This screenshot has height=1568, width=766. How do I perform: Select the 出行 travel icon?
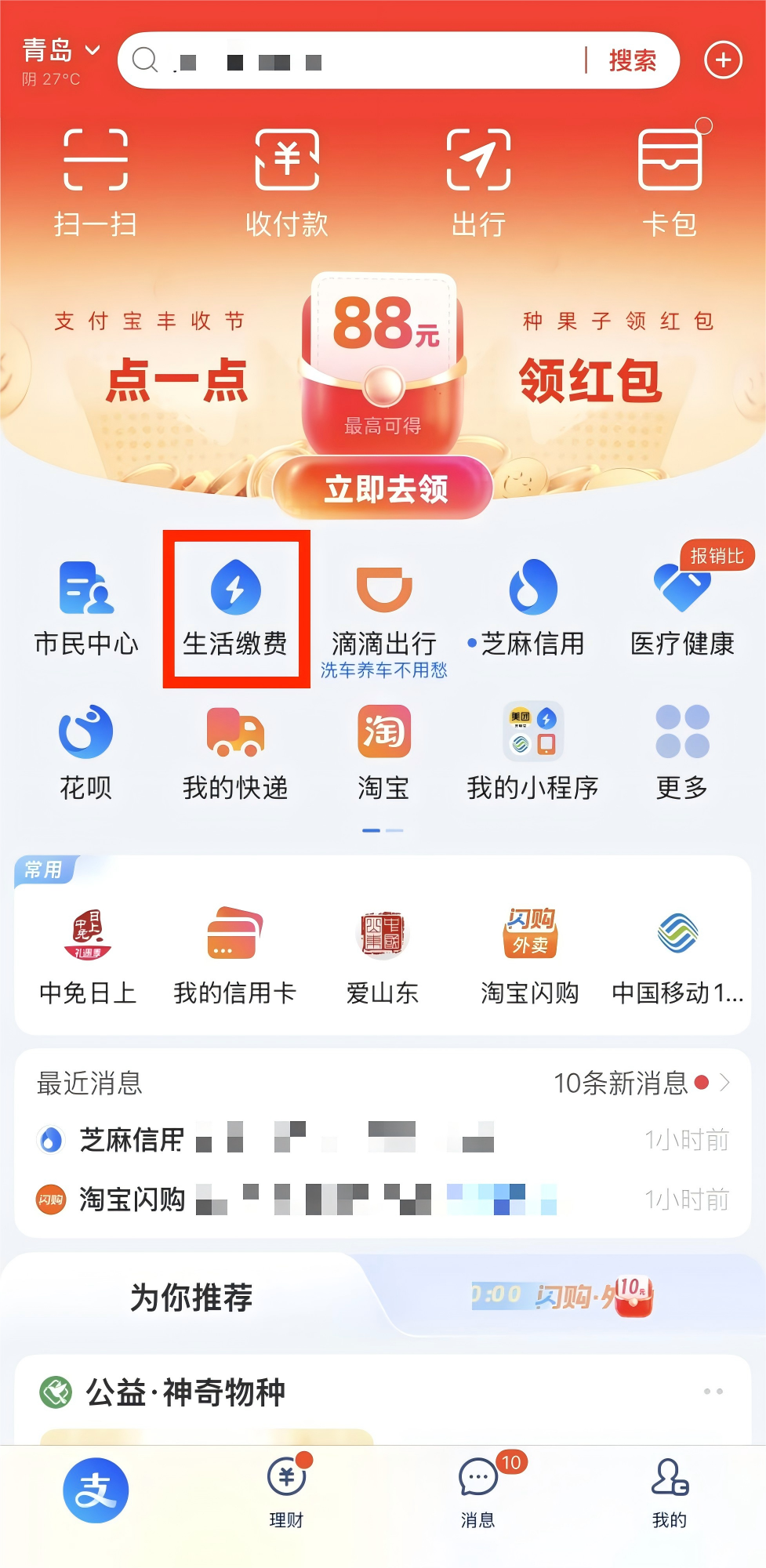tap(478, 180)
